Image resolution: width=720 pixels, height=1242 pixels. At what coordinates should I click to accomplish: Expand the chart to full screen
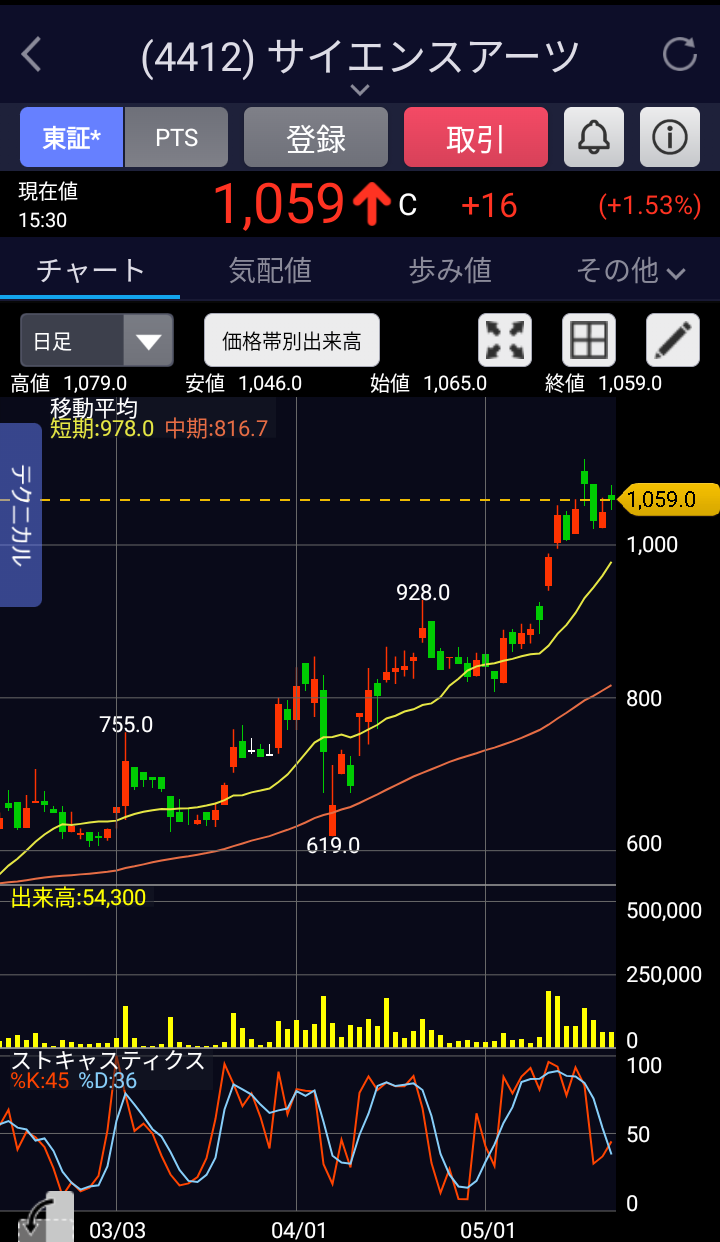(x=506, y=341)
